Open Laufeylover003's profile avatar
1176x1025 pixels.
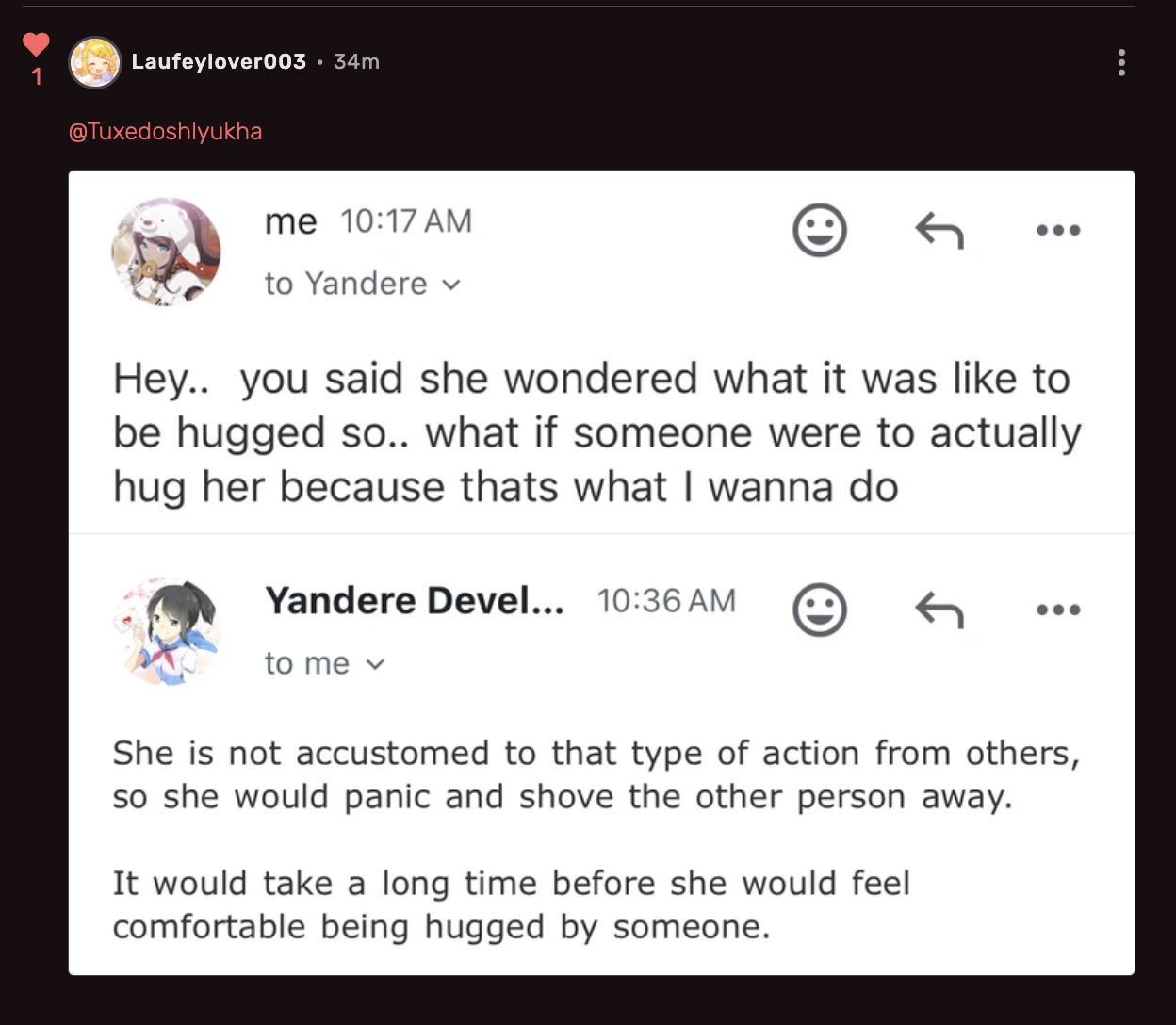[95, 63]
